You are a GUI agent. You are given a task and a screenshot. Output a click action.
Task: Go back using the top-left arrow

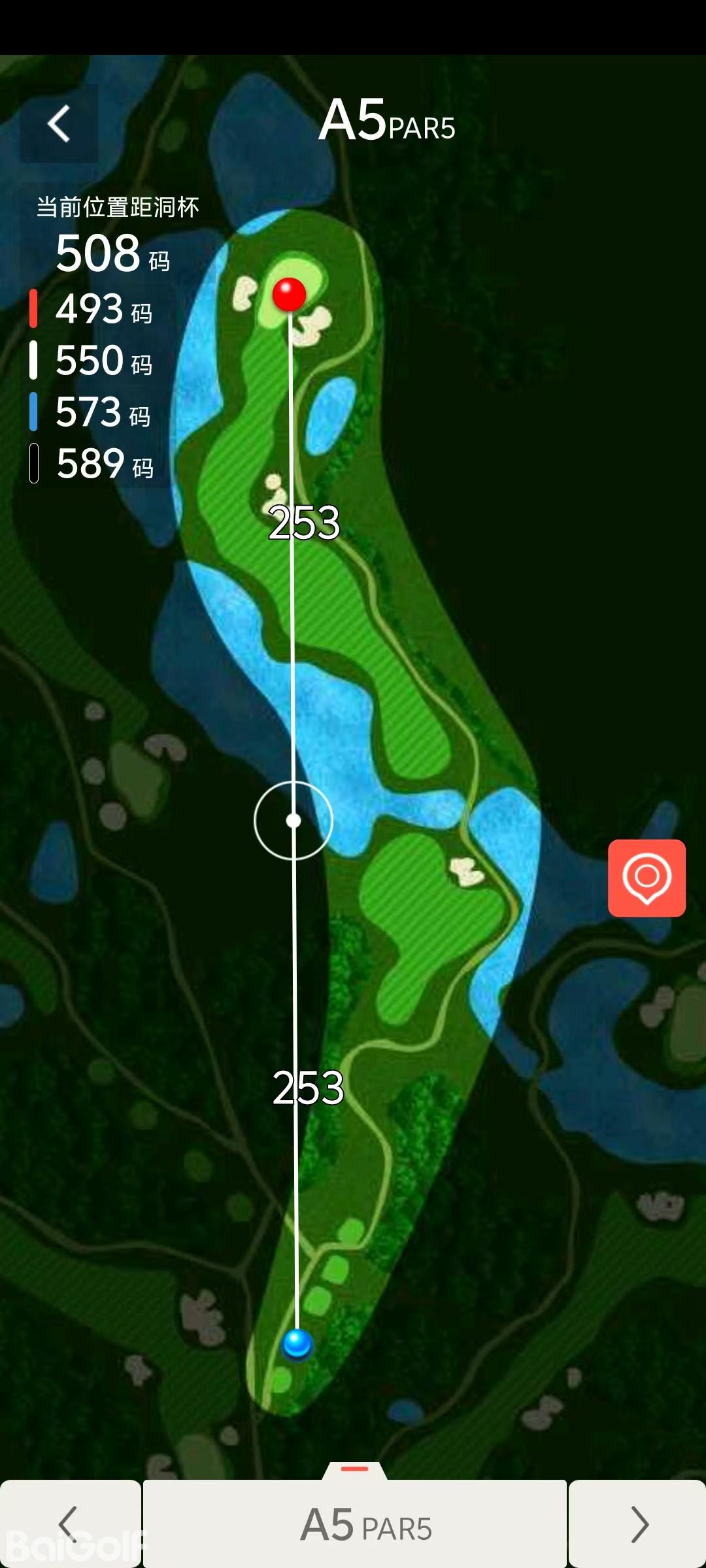coord(59,123)
